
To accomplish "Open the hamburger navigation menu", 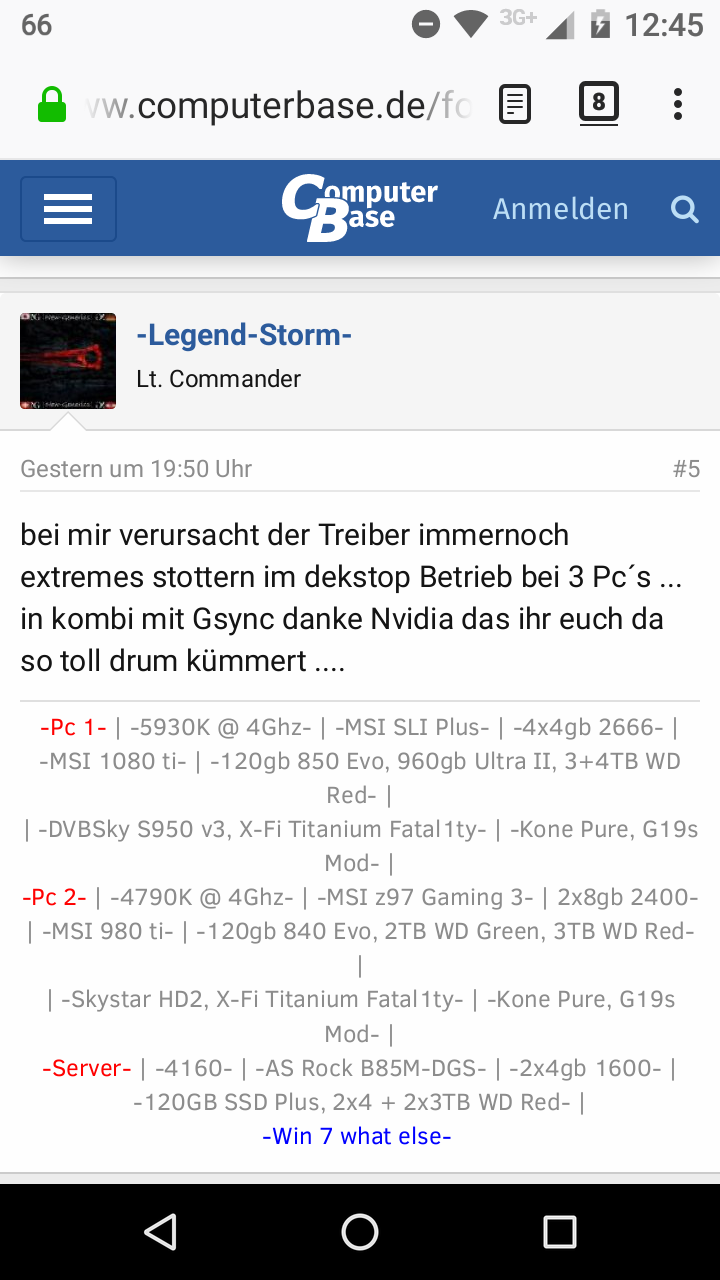I will (68, 209).
